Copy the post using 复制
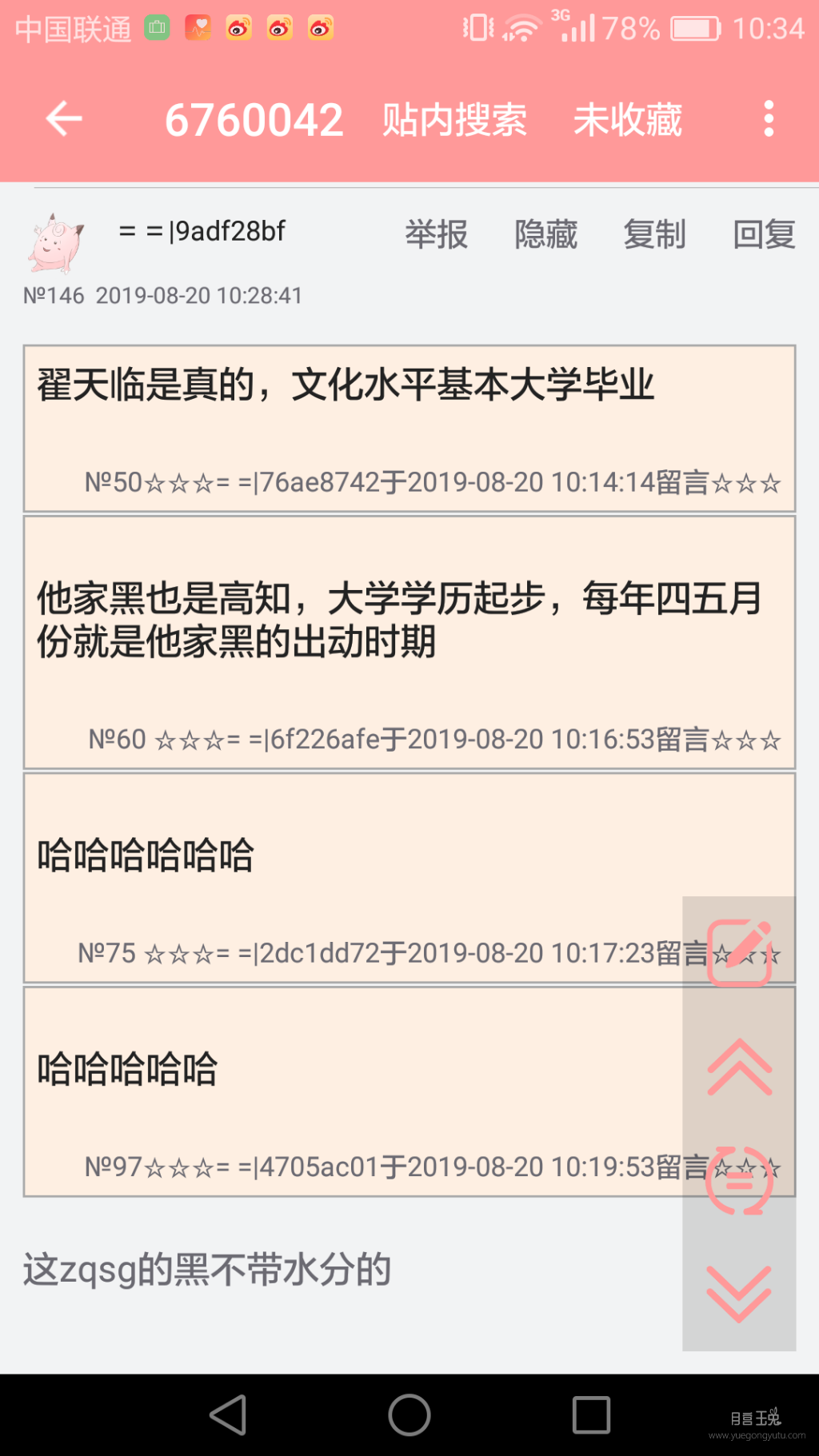 [x=654, y=234]
